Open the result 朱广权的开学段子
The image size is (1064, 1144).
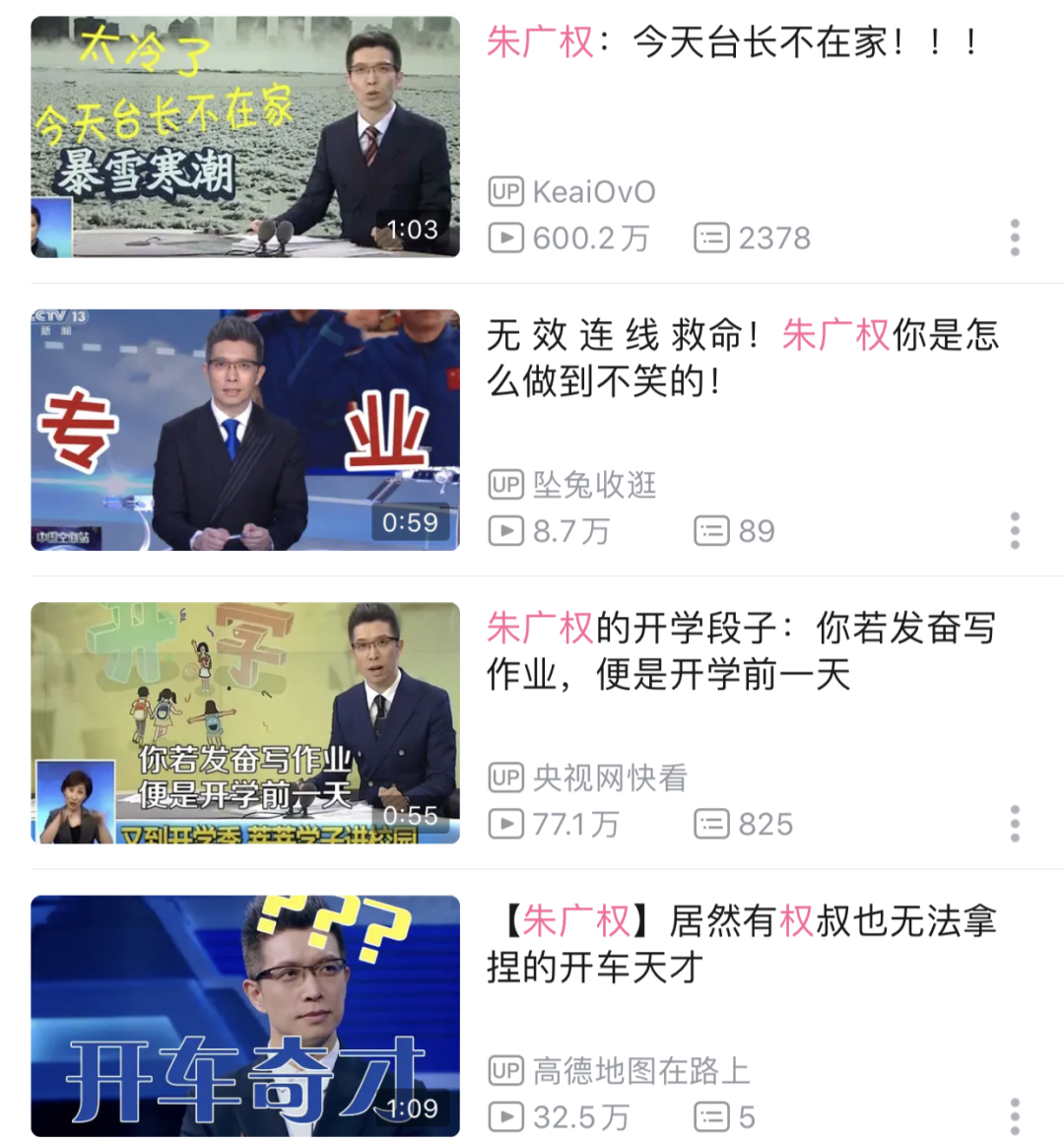pyautogui.click(x=742, y=650)
